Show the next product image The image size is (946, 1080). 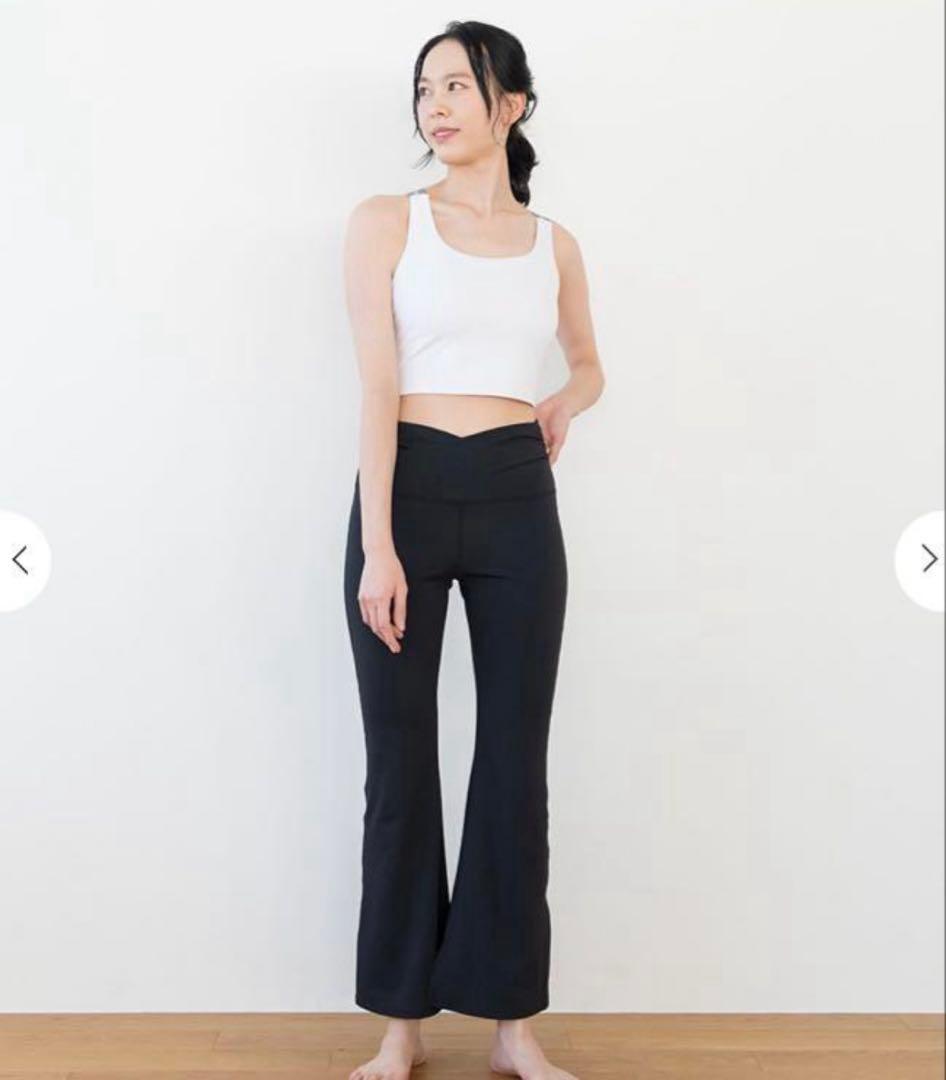[x=926, y=559]
